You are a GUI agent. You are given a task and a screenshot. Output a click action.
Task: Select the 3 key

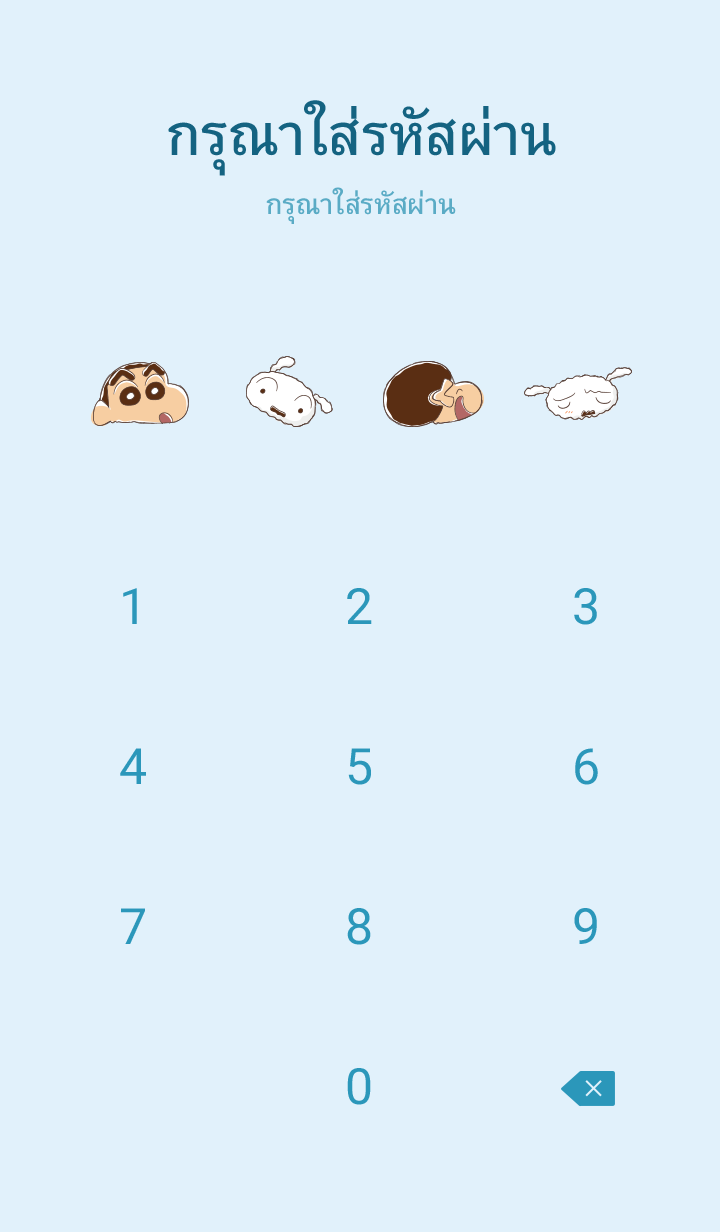point(585,607)
